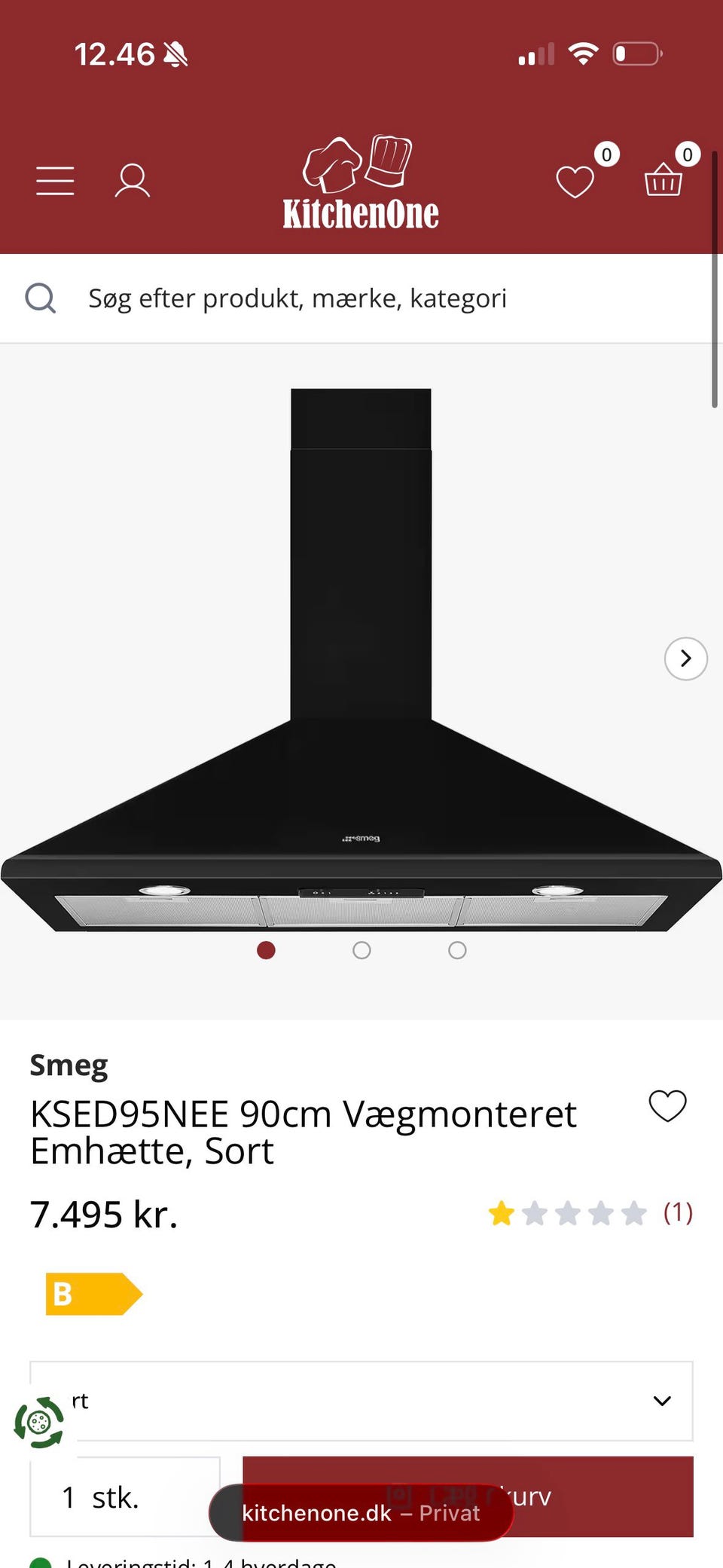Image resolution: width=723 pixels, height=1568 pixels.
Task: View the B energy label
Action: point(93,1294)
